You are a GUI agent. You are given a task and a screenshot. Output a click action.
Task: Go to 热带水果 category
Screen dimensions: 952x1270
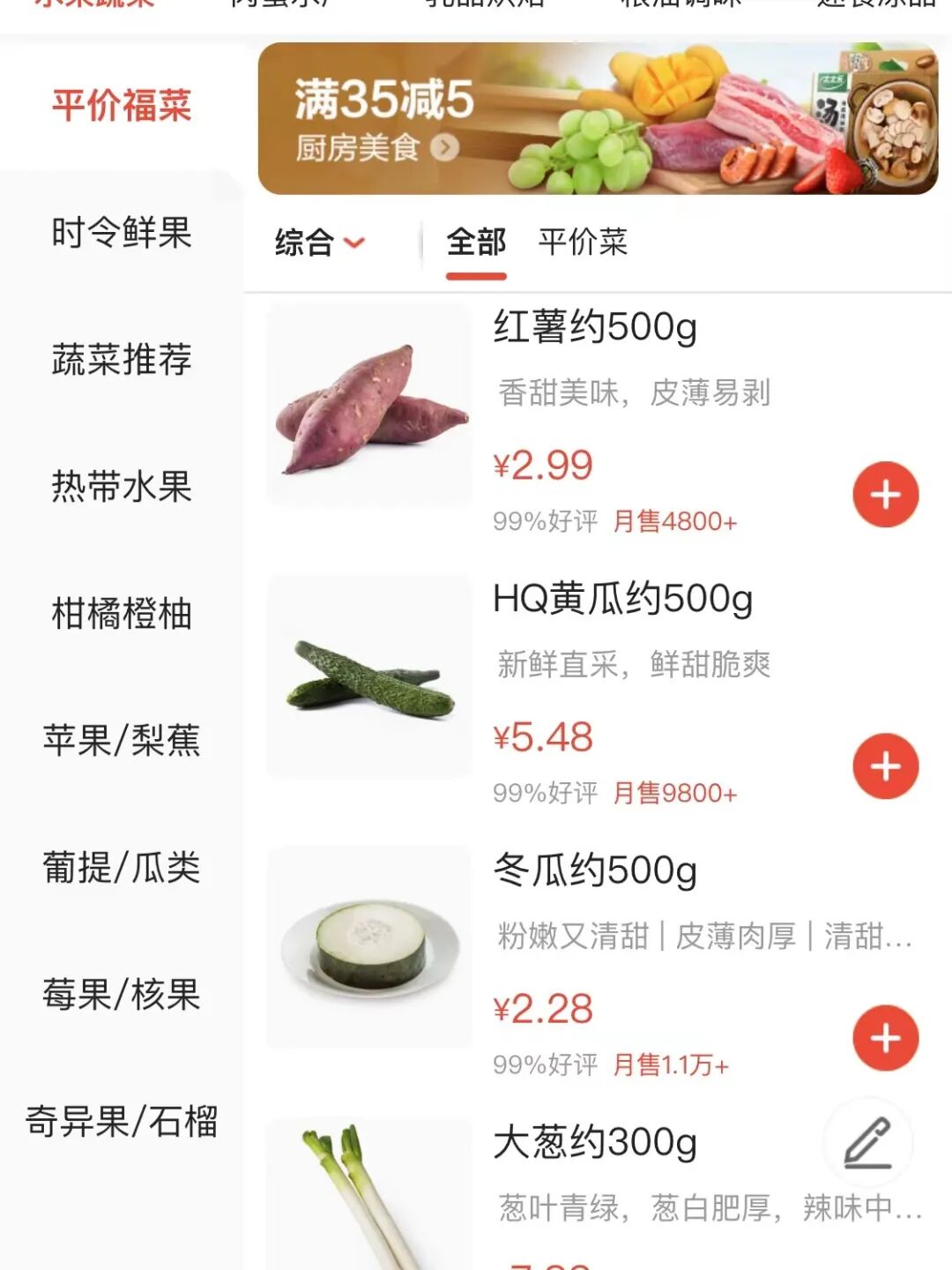122,487
